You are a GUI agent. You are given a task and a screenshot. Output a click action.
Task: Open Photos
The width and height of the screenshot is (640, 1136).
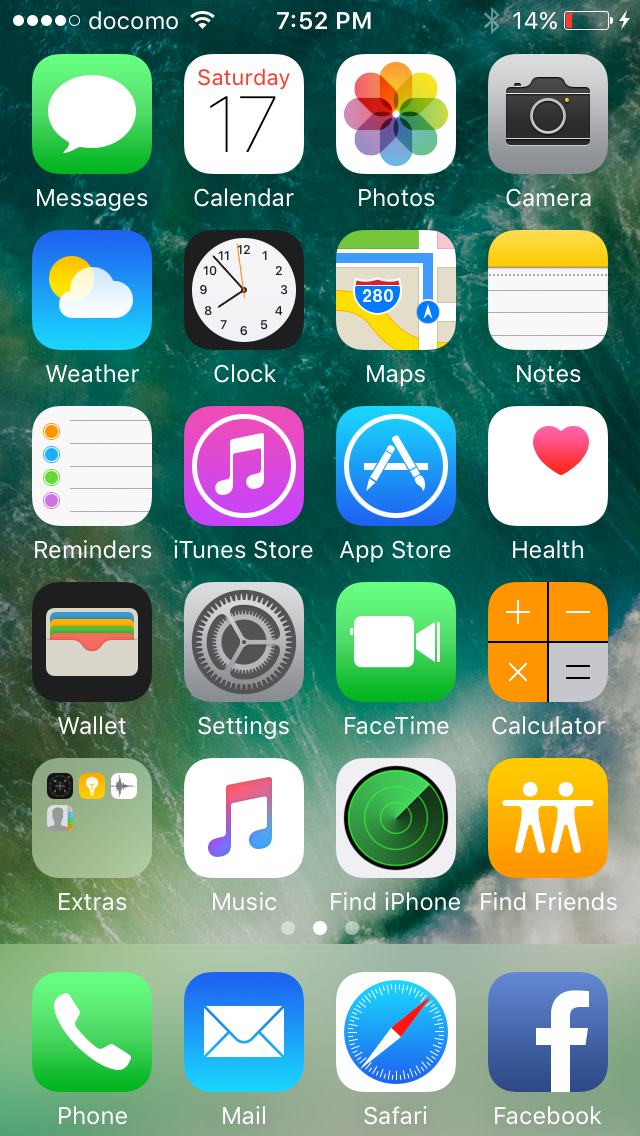point(396,114)
